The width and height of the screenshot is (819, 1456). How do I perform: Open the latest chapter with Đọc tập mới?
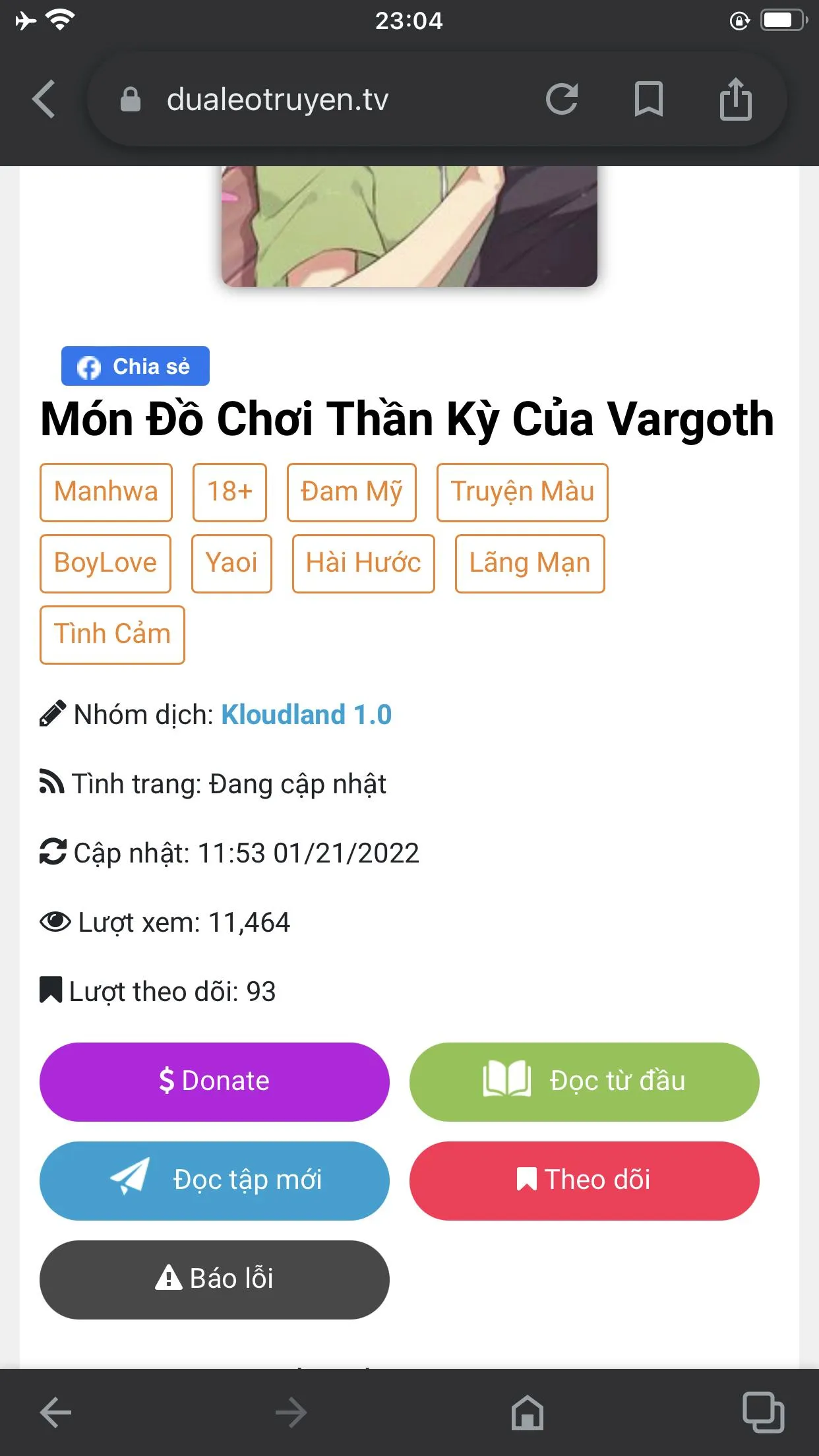(215, 1180)
